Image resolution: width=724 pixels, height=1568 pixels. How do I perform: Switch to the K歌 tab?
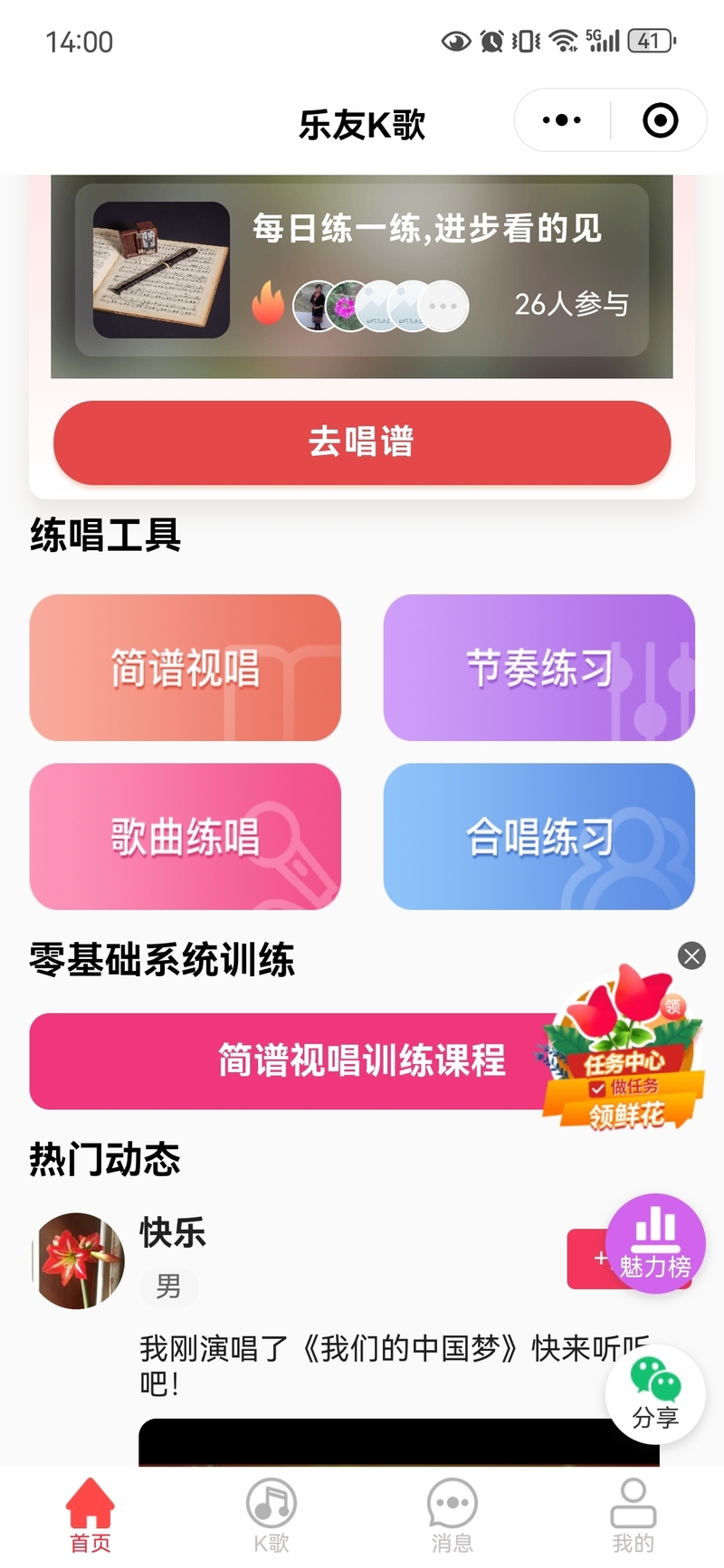click(271, 1513)
